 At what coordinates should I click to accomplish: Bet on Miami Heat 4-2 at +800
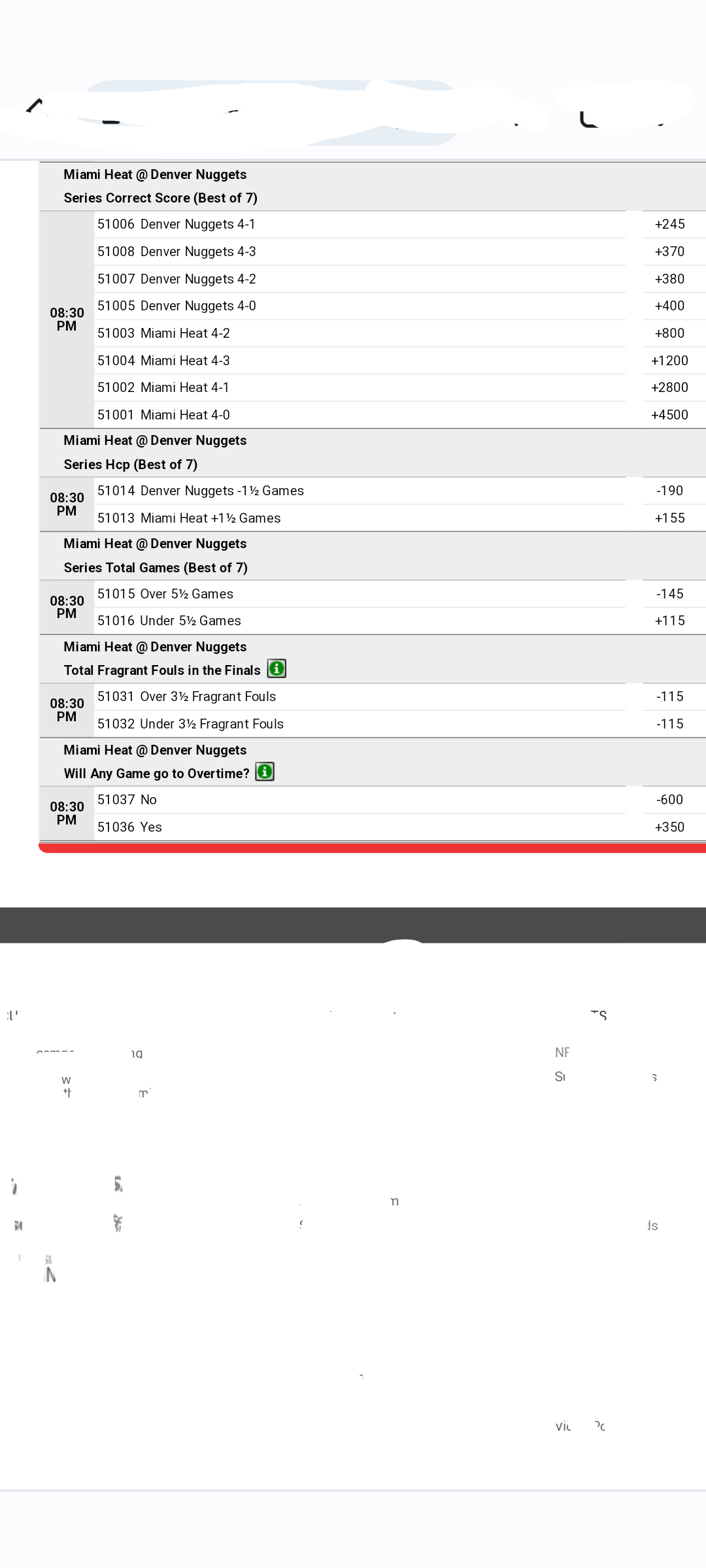point(670,333)
